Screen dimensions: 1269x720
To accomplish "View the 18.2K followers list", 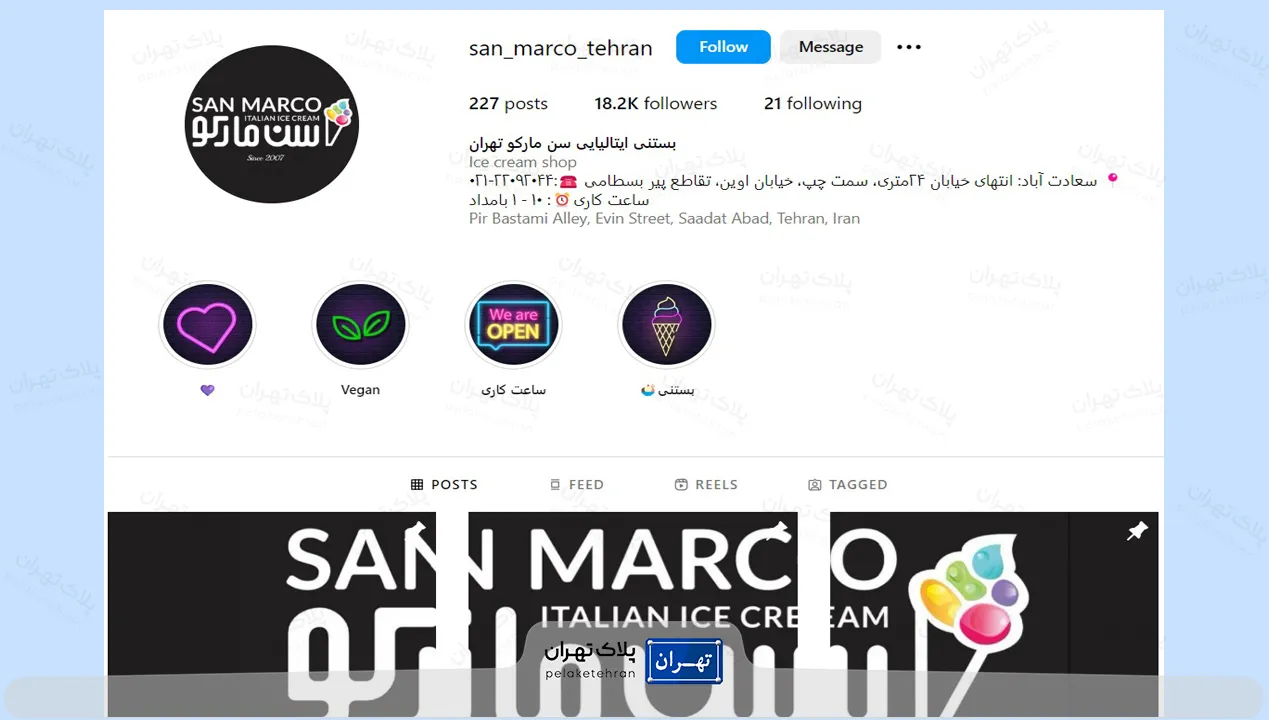I will pyautogui.click(x=655, y=103).
